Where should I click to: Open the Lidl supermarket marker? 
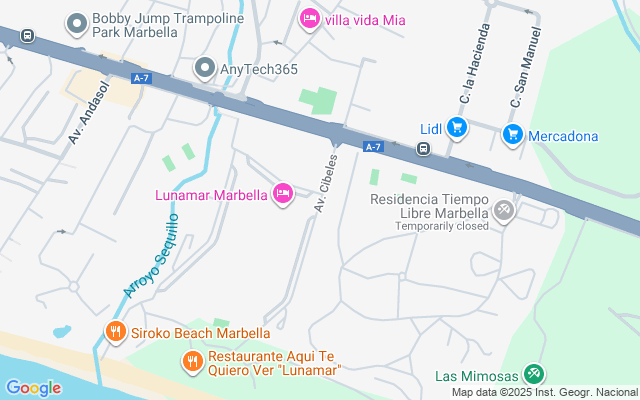[x=458, y=127]
